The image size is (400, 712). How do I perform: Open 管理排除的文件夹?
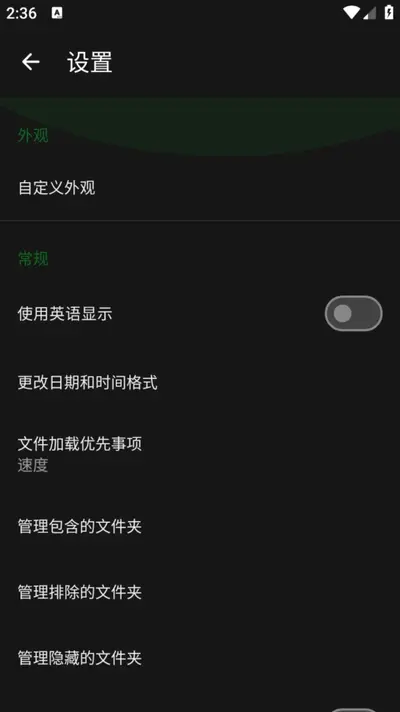tap(200, 592)
